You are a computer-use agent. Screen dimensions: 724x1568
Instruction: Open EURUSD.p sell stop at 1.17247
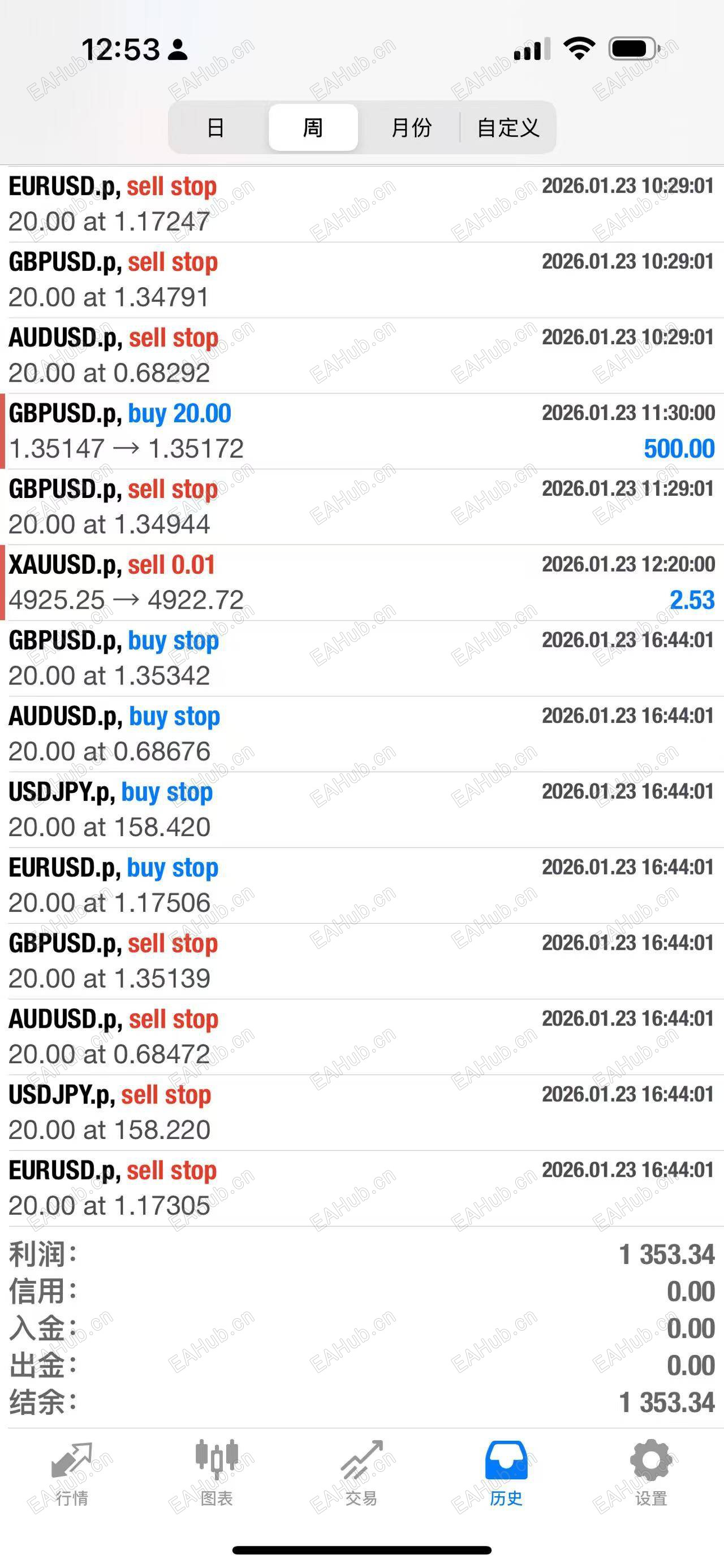click(361, 204)
